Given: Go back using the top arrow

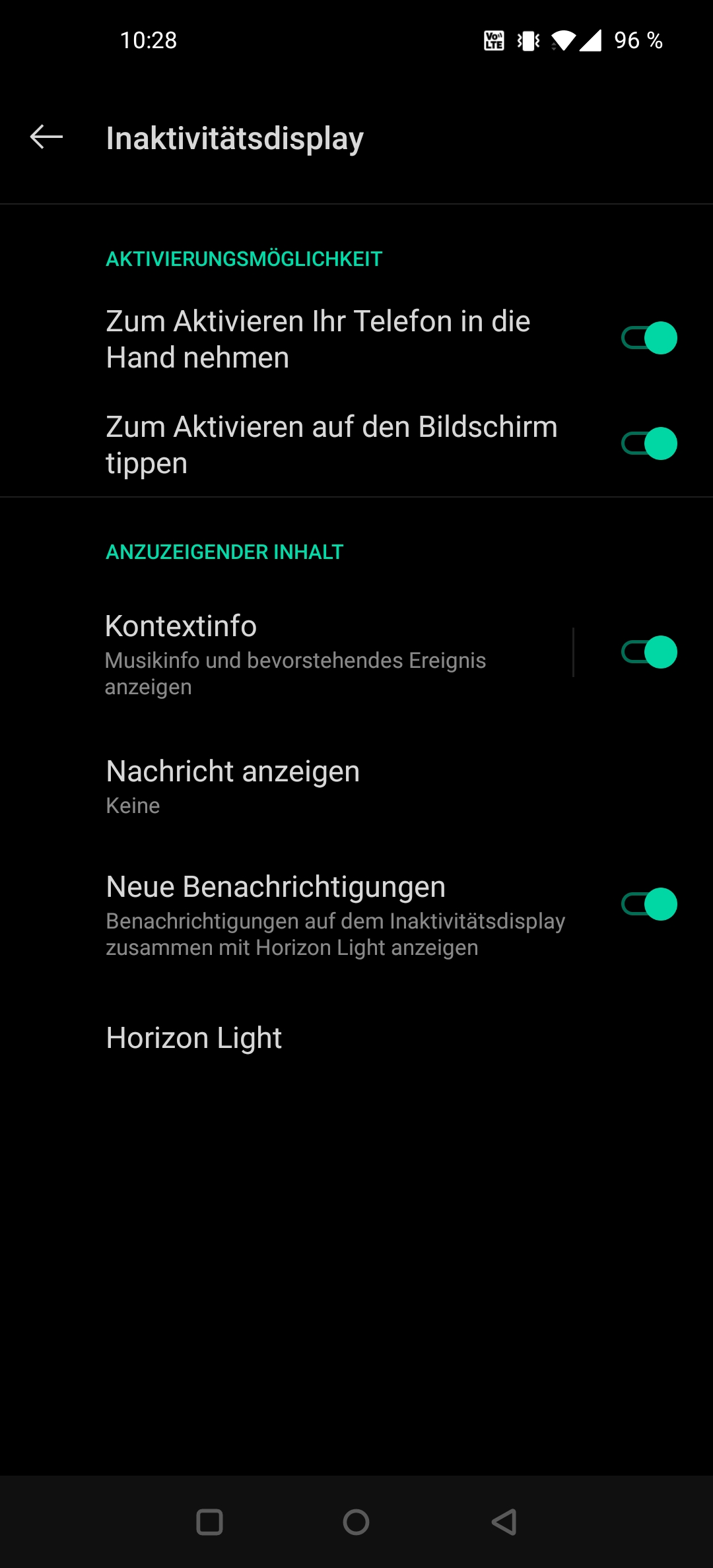Looking at the screenshot, I should point(46,137).
